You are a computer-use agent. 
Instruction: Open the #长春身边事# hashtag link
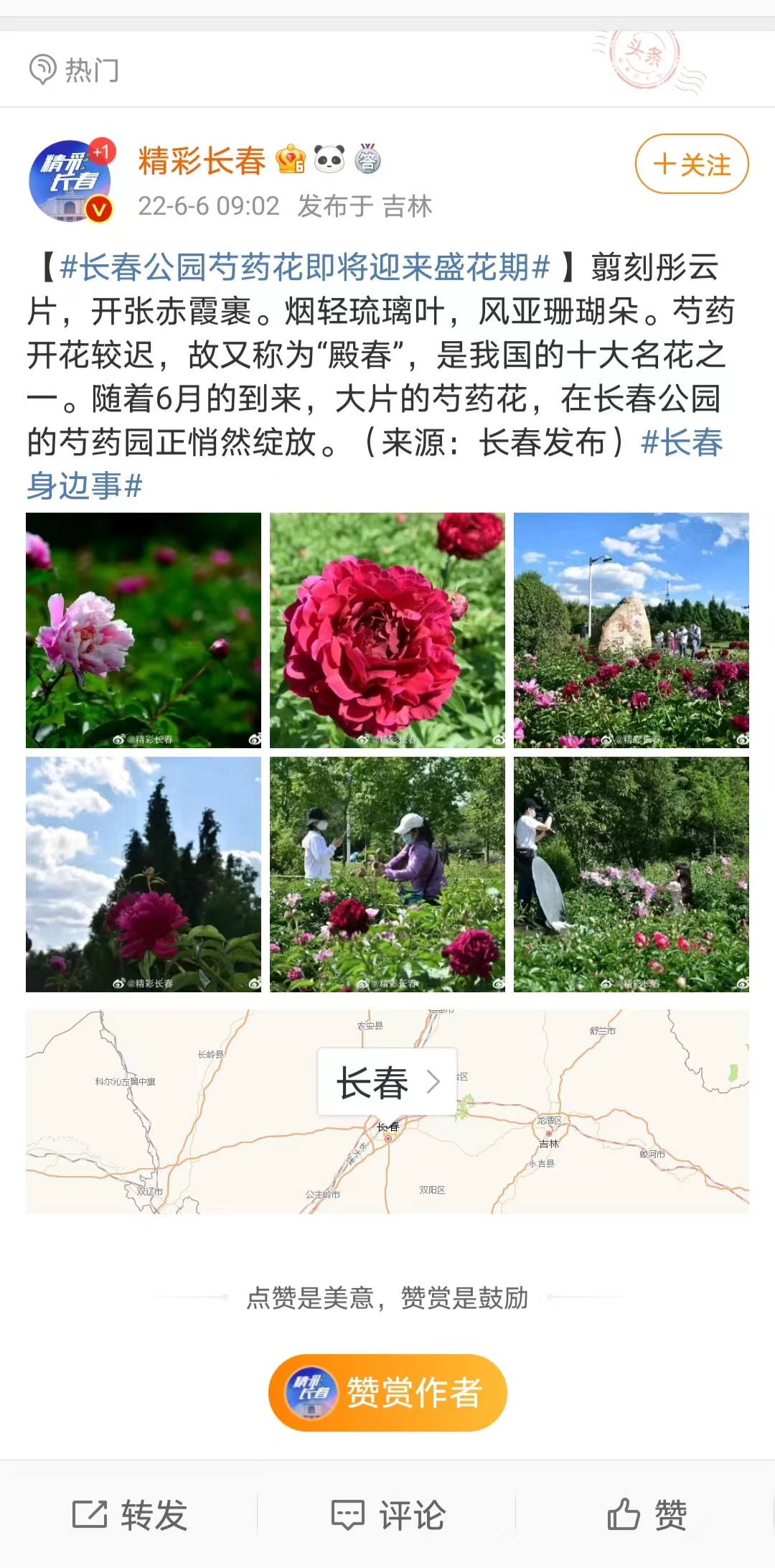pos(85,485)
